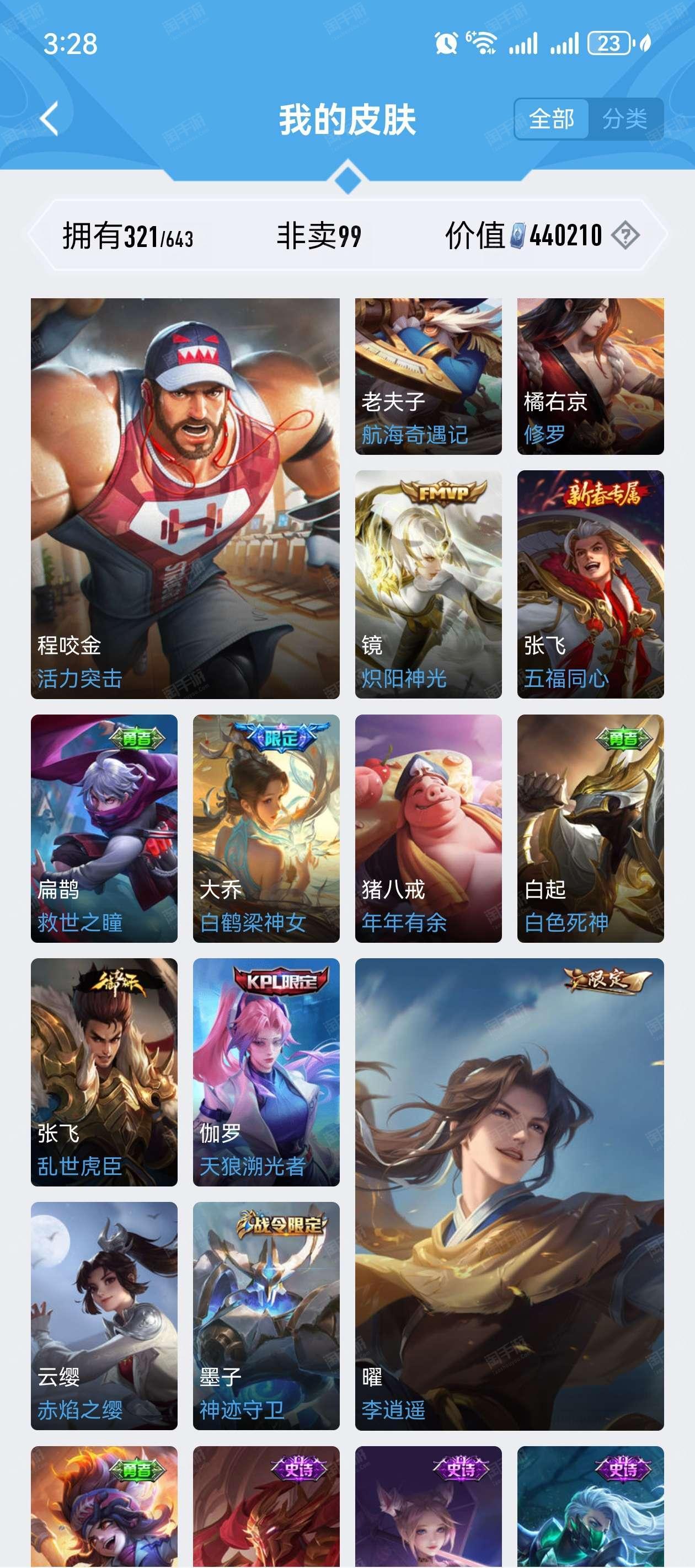View 张飞 乱世虎臣 skin card
Screen dimensions: 695x1568
point(104,1072)
